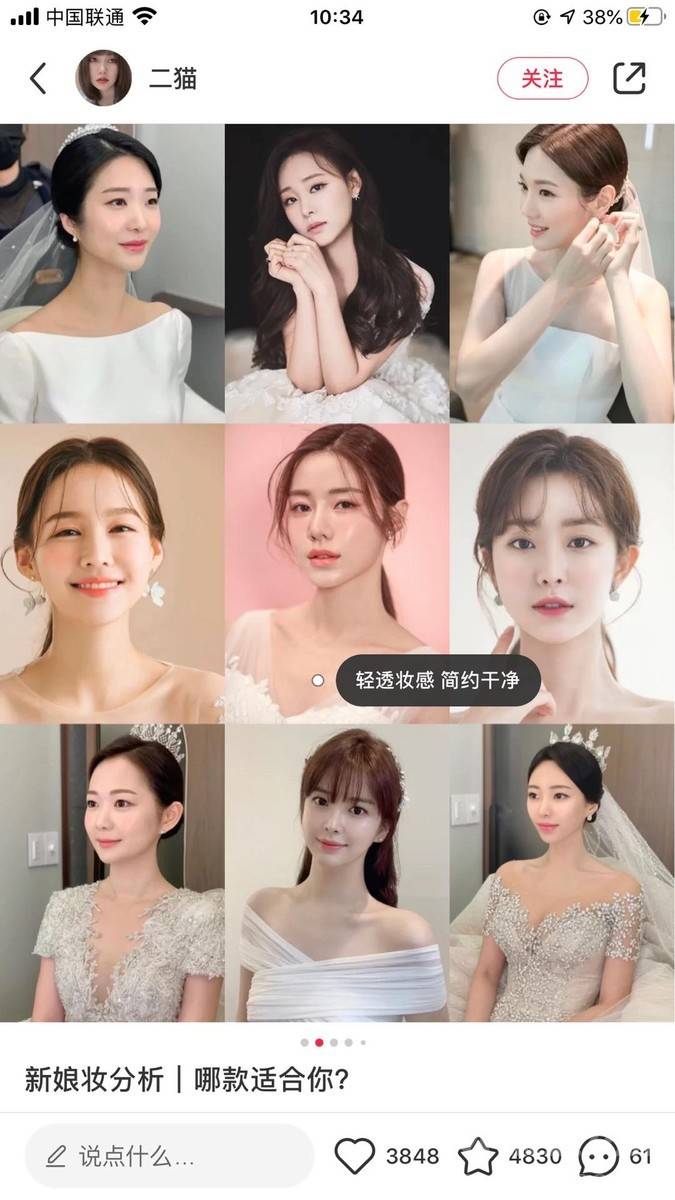Open the 说点什么 comment field
This screenshot has width=675, height=1200.
tap(168, 1156)
